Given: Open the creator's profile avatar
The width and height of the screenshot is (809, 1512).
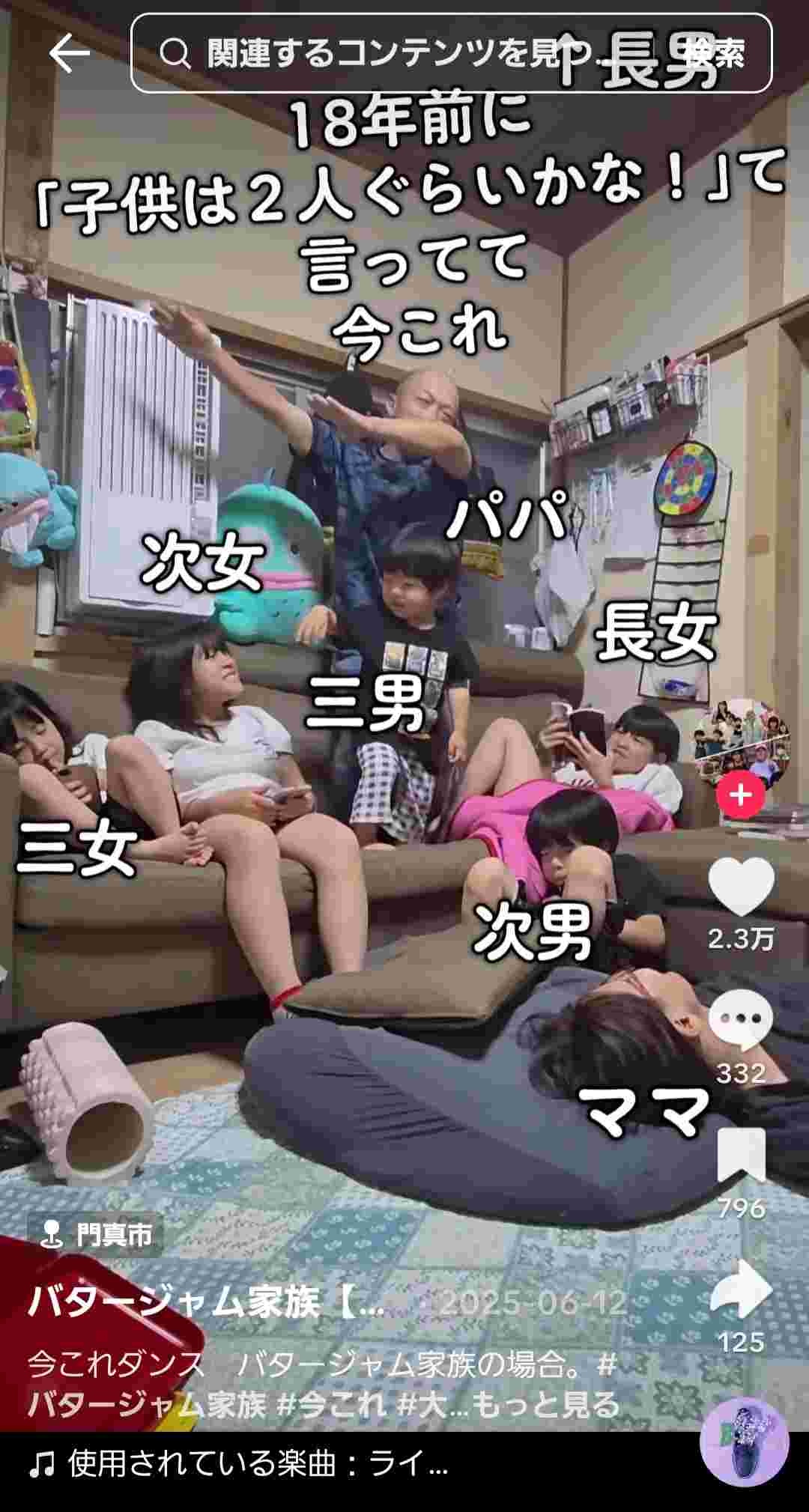Looking at the screenshot, I should coord(740,743).
